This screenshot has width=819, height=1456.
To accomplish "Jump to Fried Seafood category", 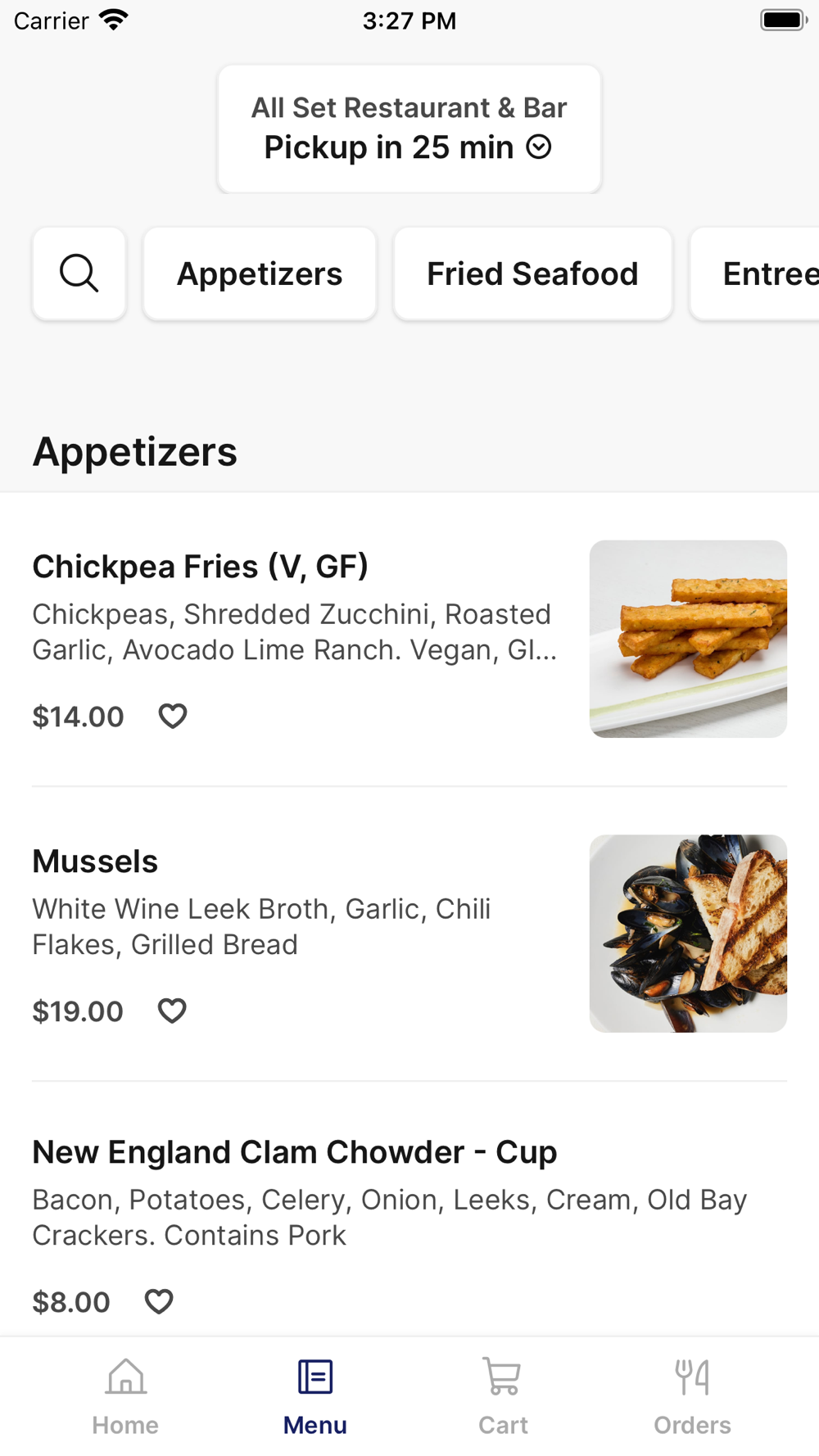I will [x=532, y=274].
